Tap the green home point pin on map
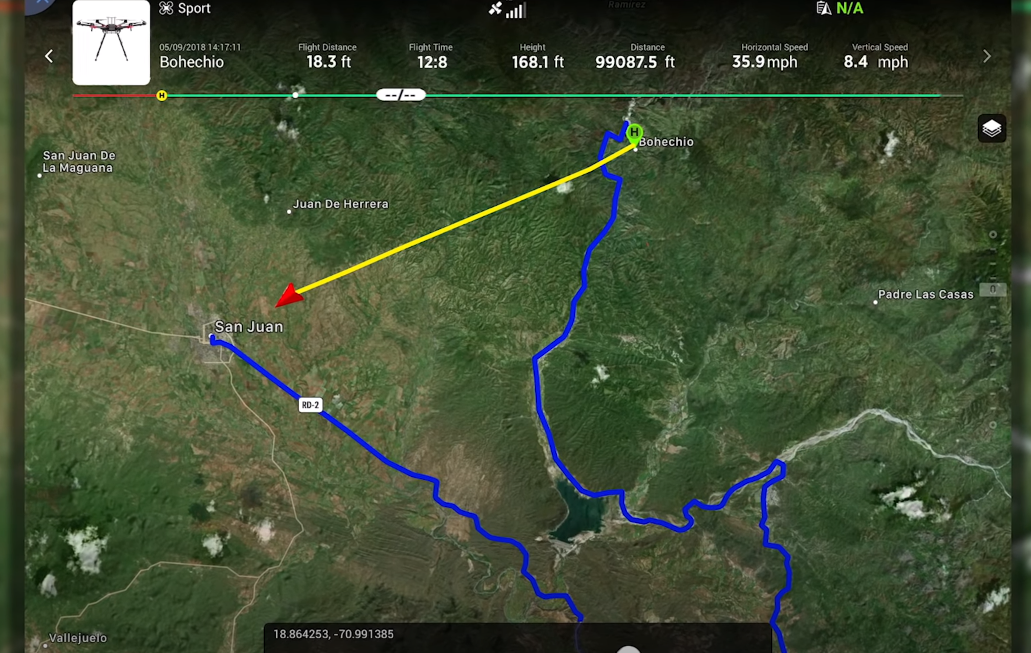 pos(634,132)
